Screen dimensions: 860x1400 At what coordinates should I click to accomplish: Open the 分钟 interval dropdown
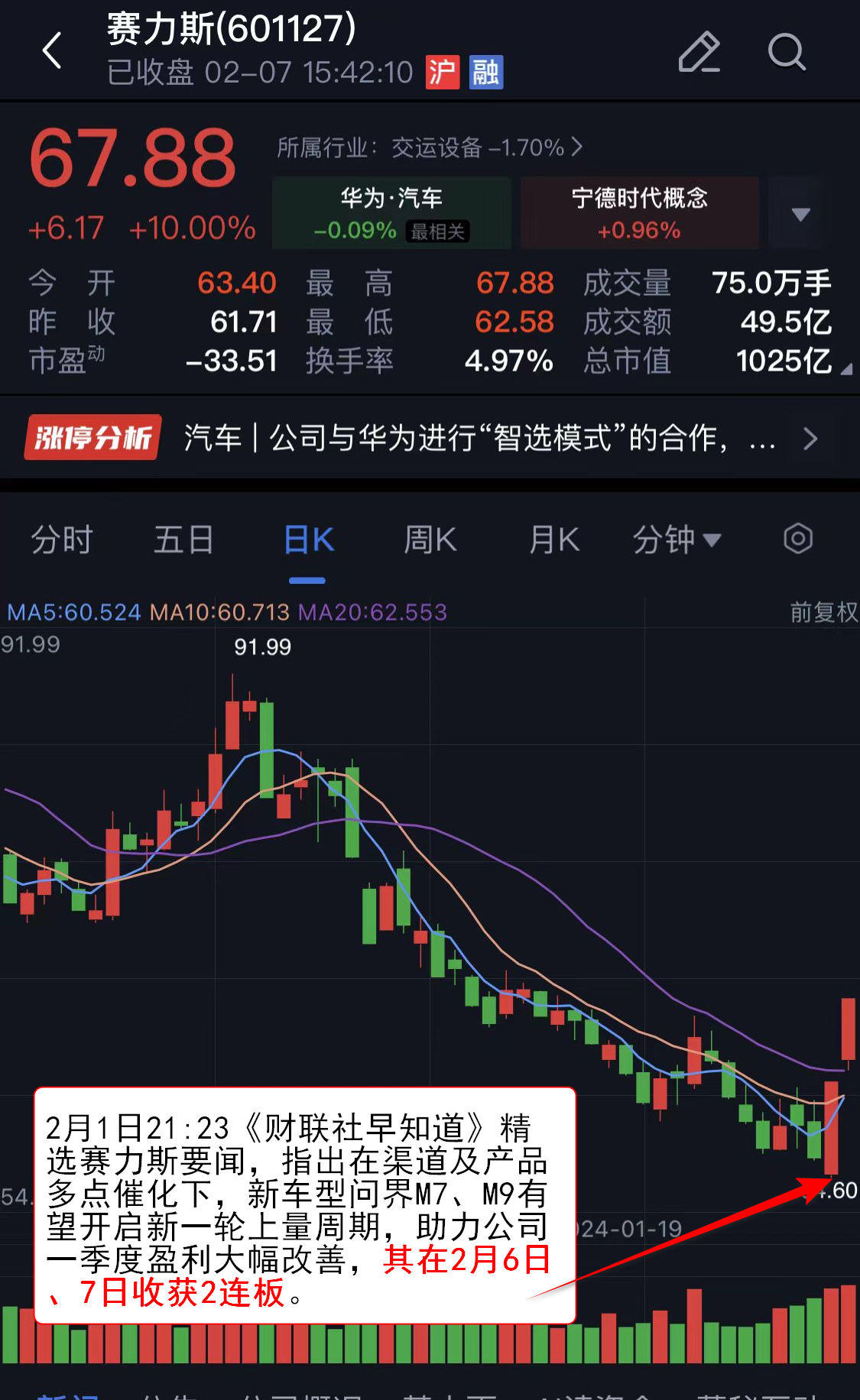[676, 540]
